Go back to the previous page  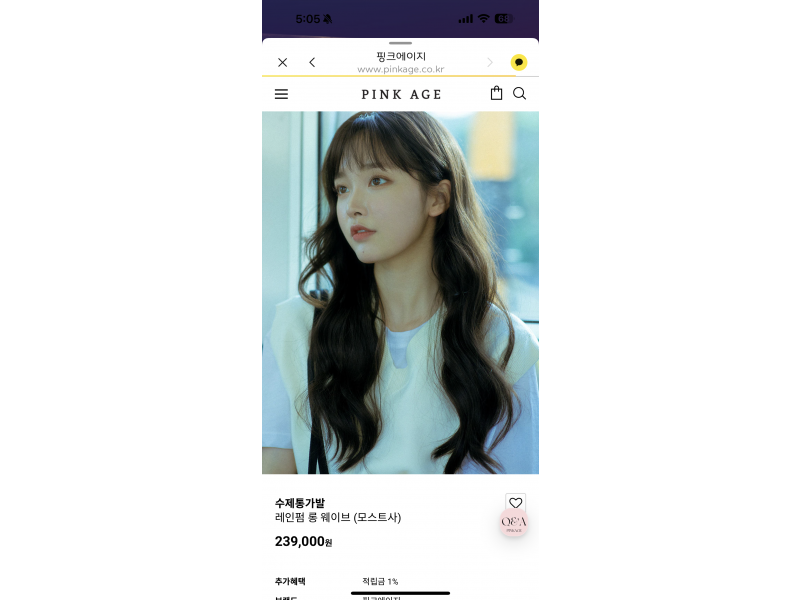click(312, 62)
